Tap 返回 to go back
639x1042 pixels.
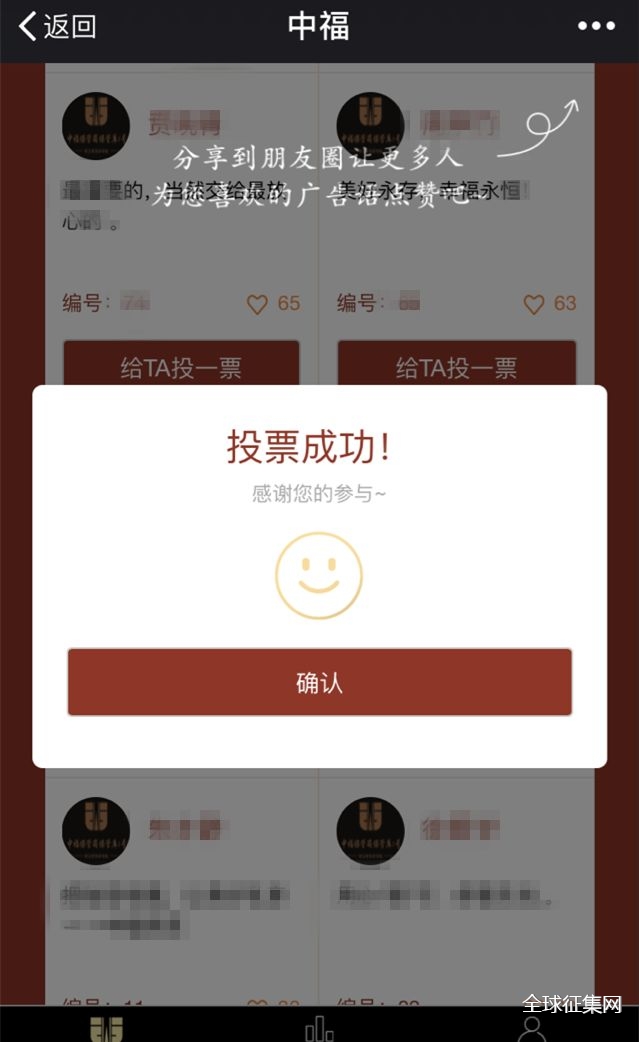[57, 27]
